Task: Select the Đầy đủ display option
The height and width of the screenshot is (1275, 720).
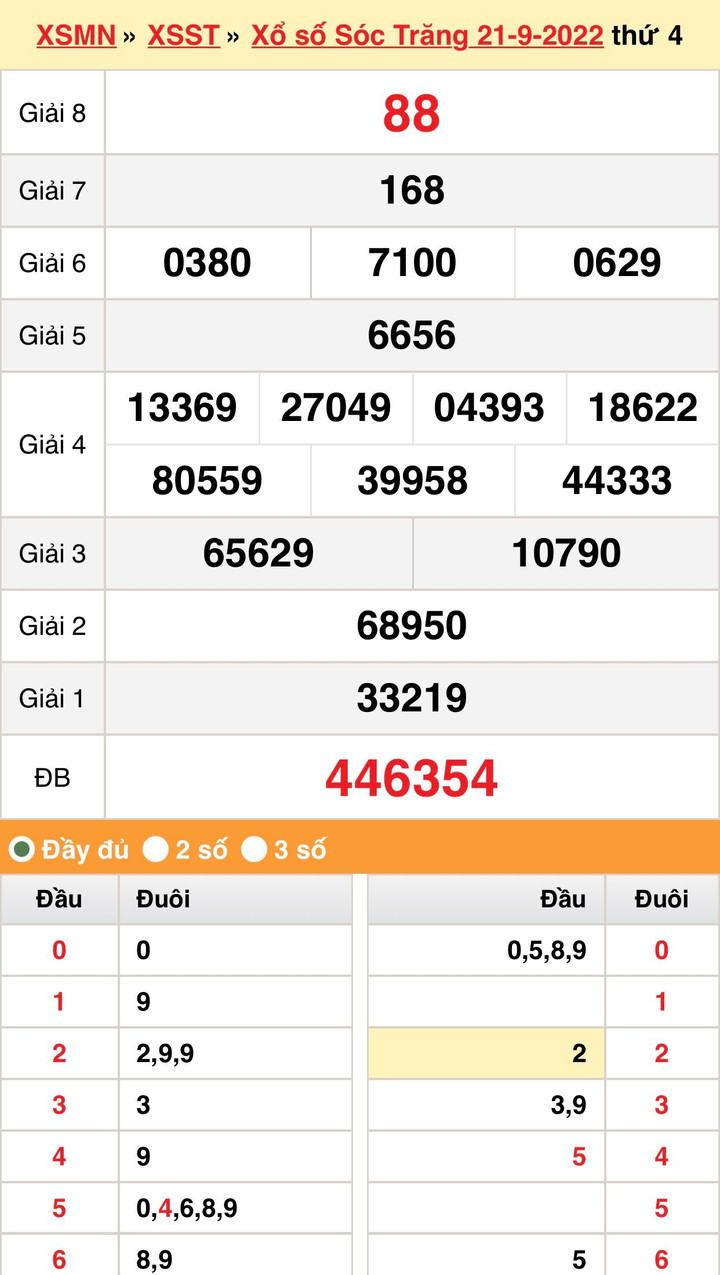Action: pos(22,850)
